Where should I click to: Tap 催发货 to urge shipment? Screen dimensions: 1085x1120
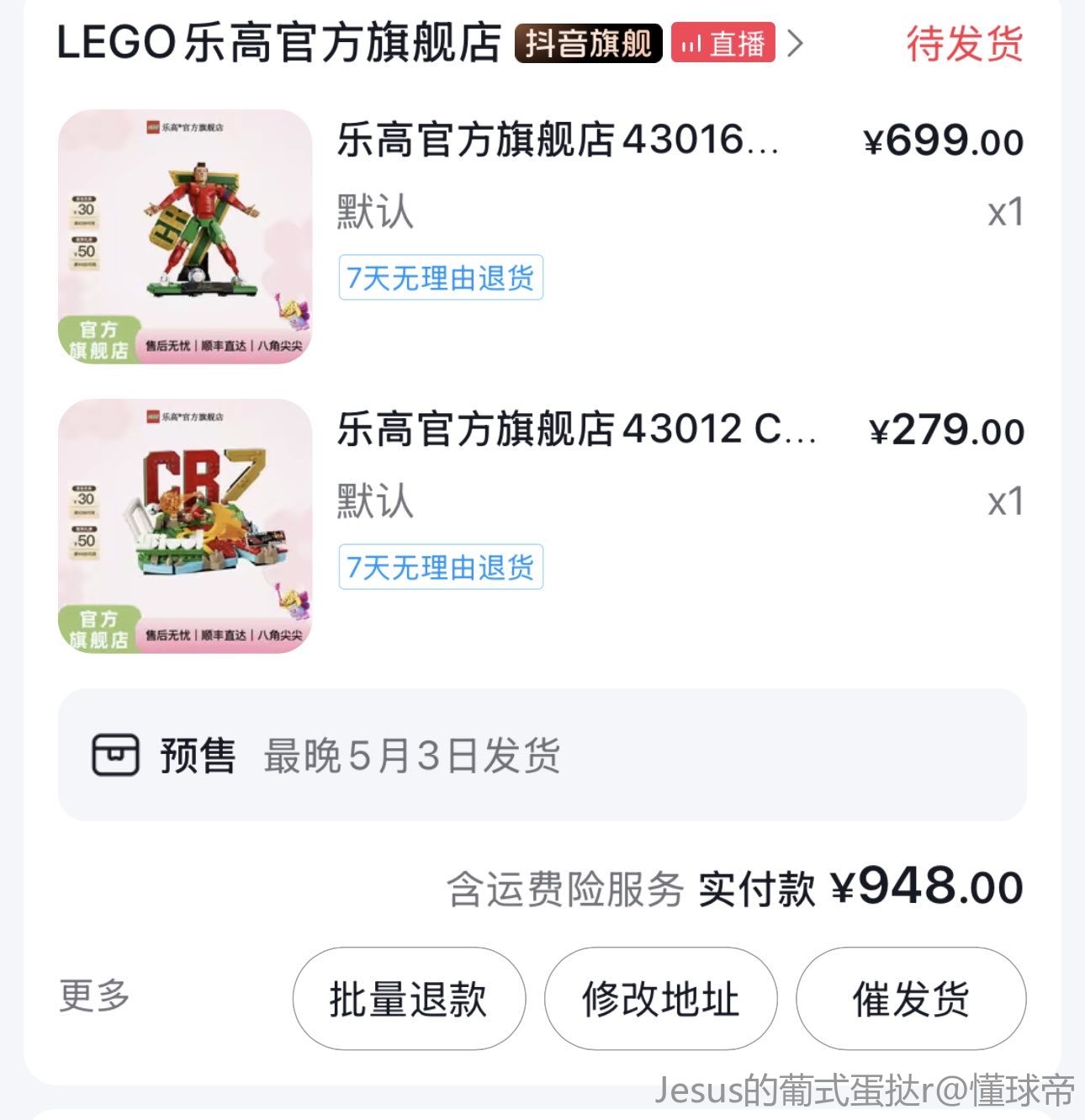[911, 999]
